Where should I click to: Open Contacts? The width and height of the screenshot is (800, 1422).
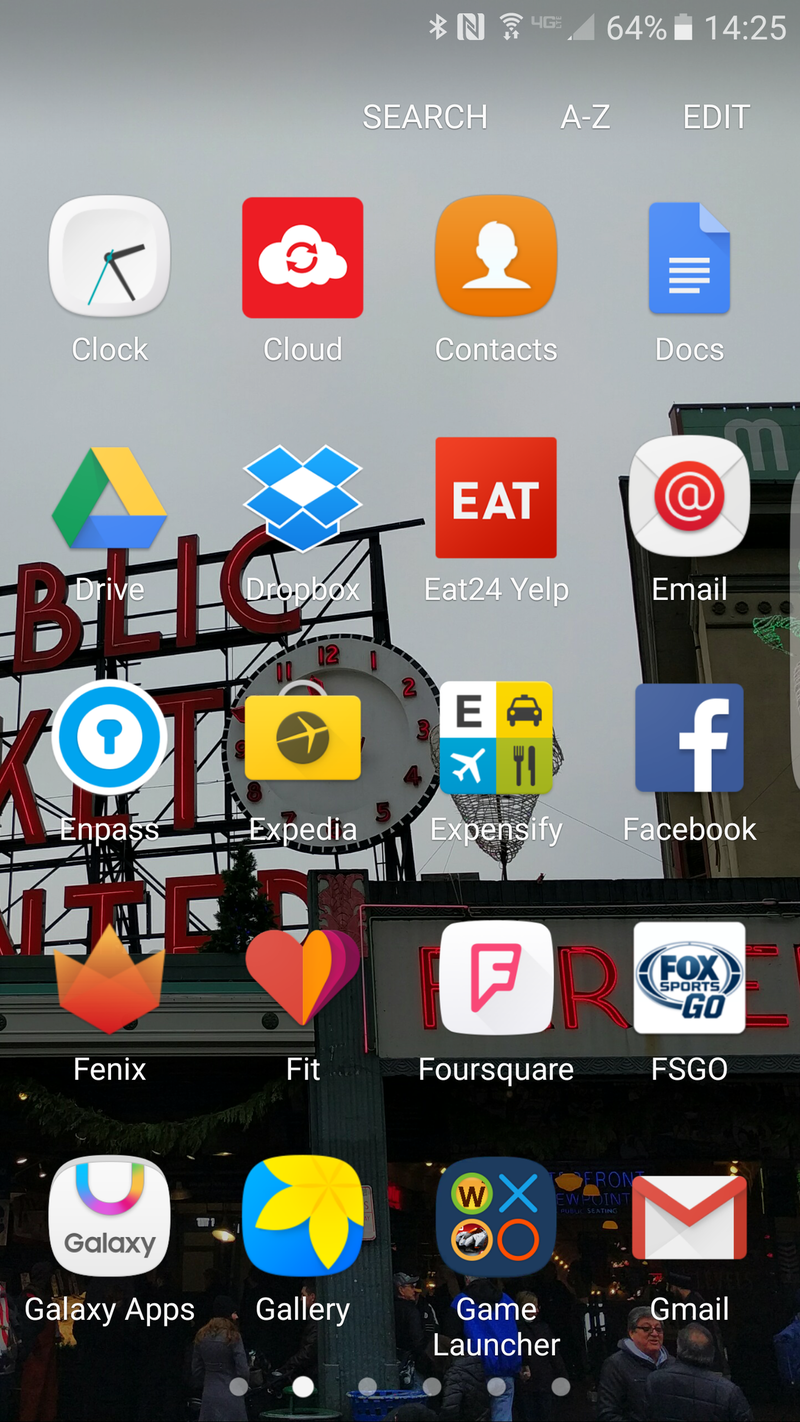[x=496, y=257]
